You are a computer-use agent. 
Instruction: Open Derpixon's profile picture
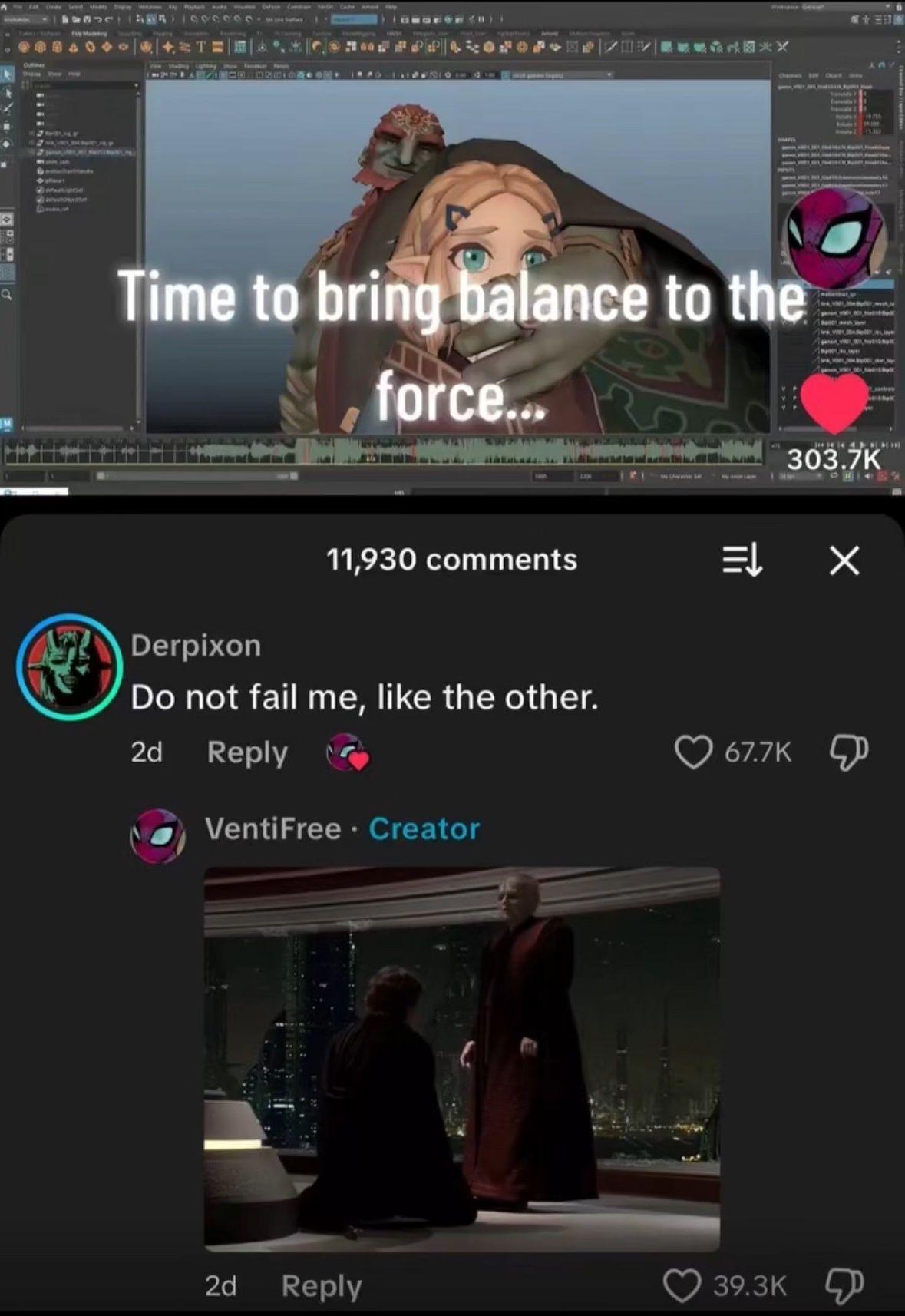click(70, 666)
